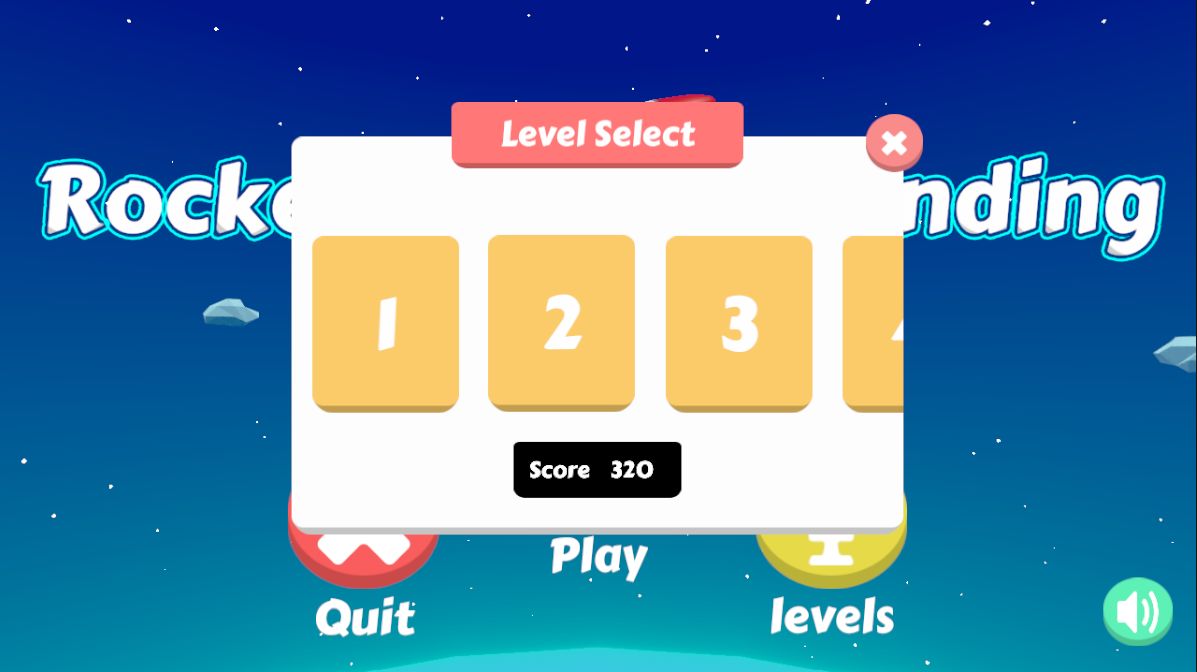Viewport: 1197px width, 672px height.
Task: Select level 2
Action: (561, 322)
